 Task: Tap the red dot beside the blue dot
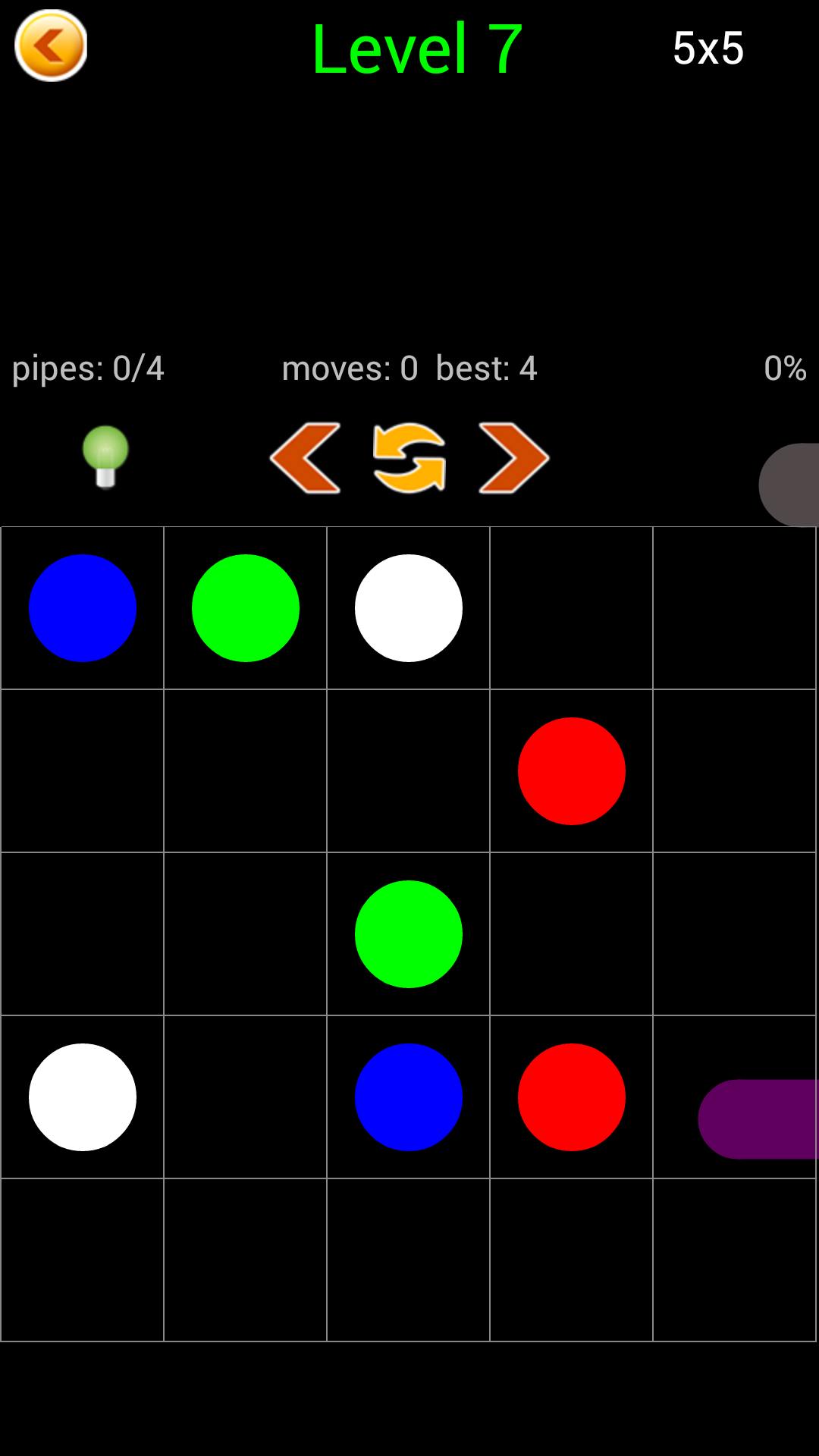click(571, 1097)
